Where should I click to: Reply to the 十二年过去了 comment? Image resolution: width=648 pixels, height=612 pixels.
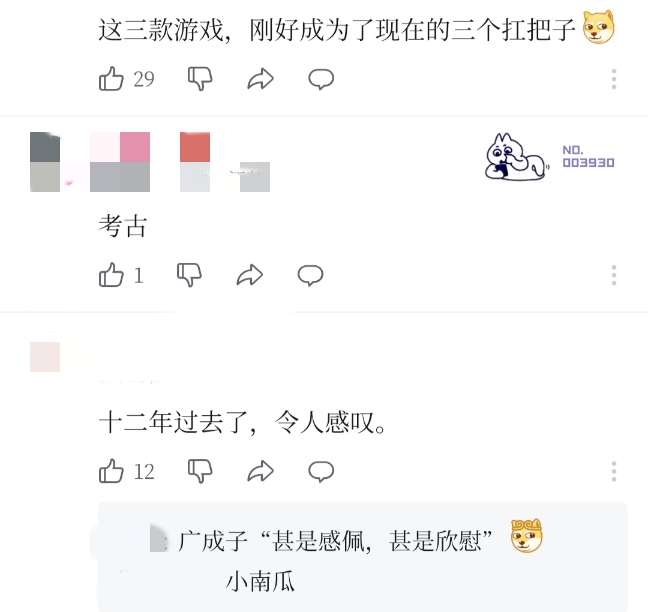coord(321,471)
